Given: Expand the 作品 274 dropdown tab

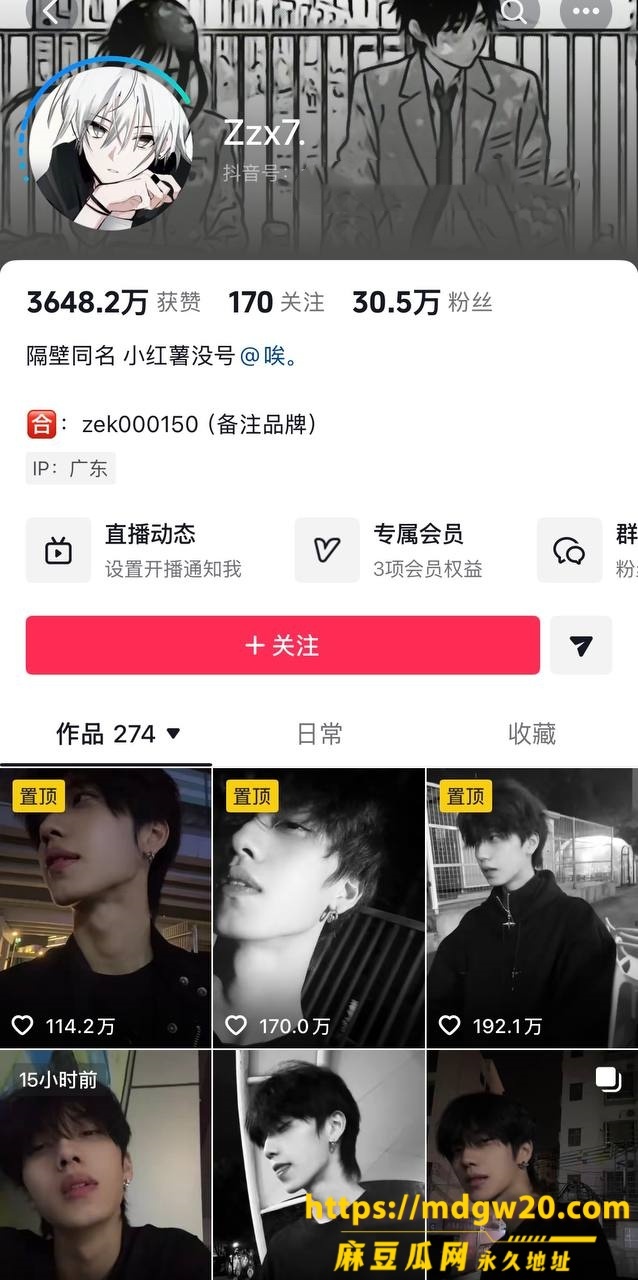Looking at the screenshot, I should (x=118, y=734).
